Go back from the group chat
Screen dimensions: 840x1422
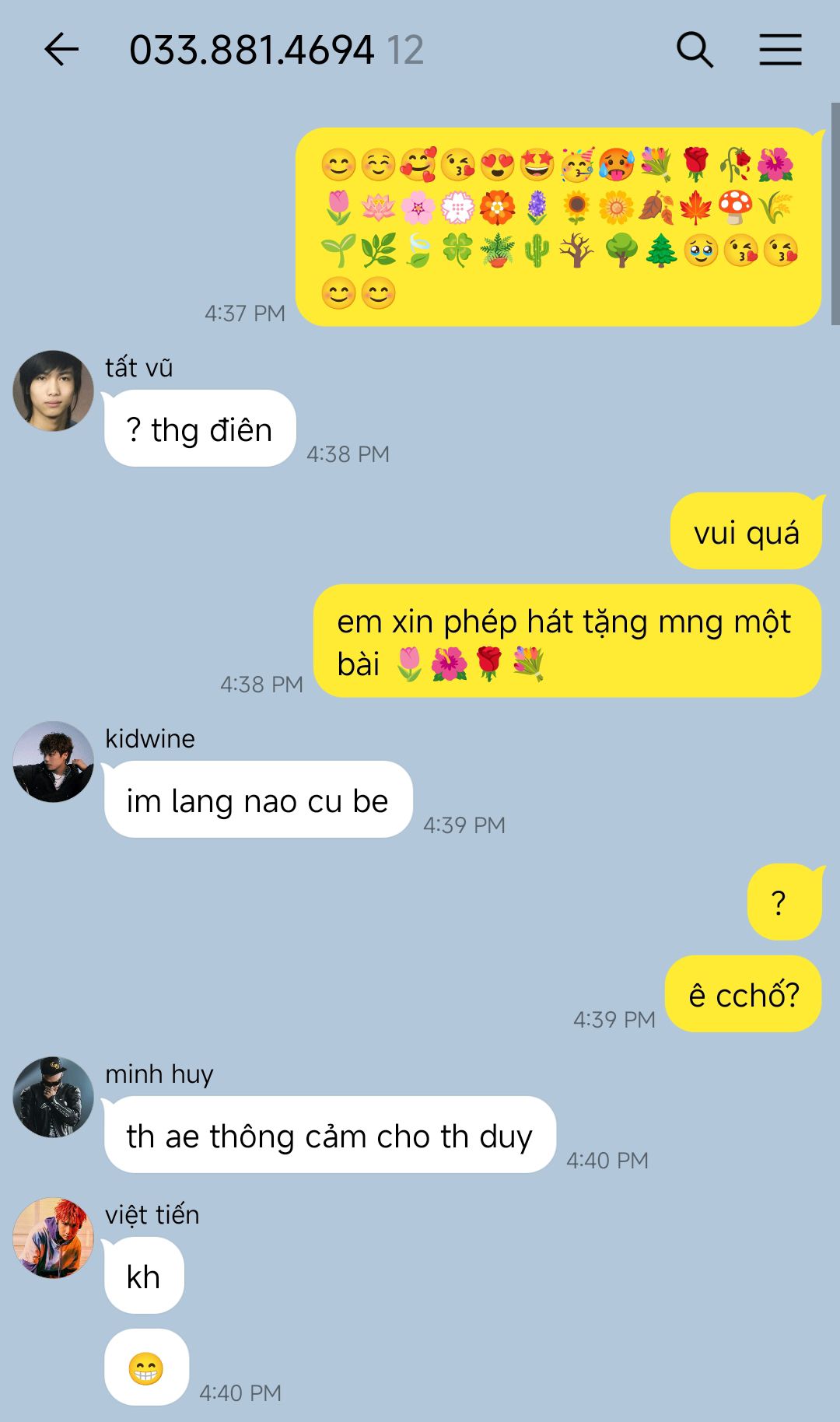click(61, 51)
